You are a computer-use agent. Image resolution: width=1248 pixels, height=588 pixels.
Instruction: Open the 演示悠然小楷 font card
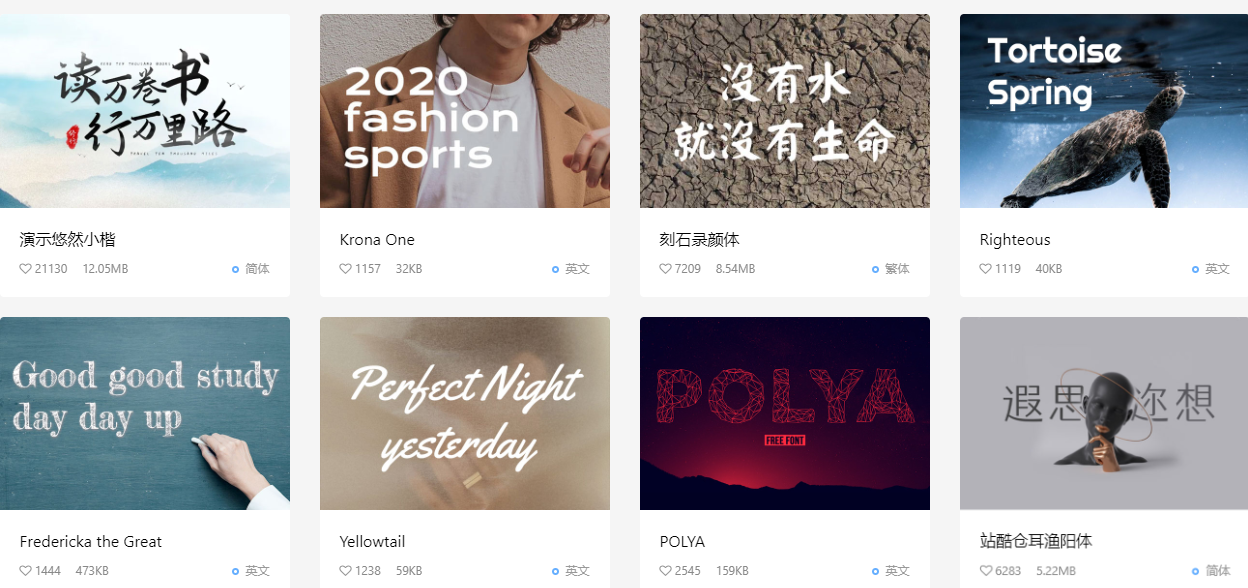point(145,111)
